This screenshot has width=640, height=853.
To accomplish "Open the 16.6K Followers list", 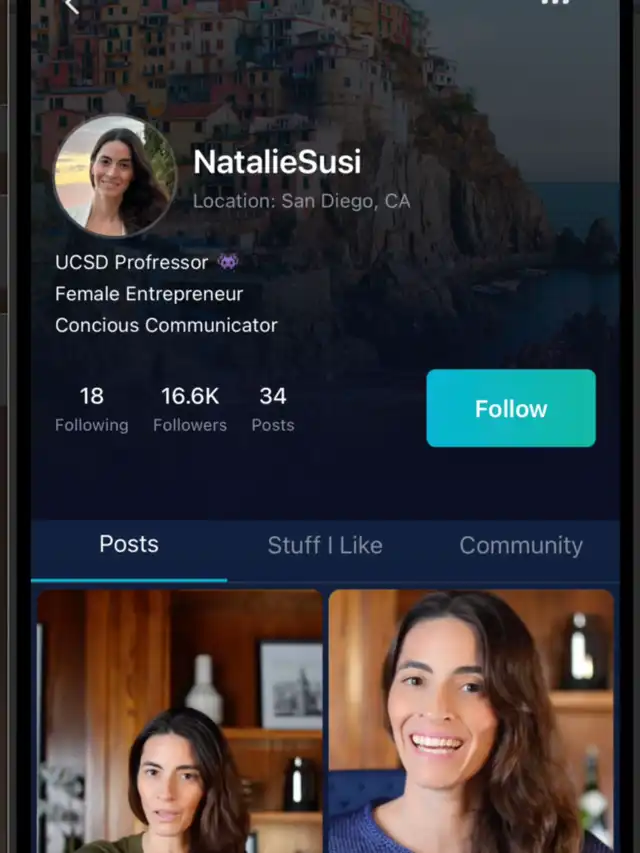I will pyautogui.click(x=190, y=409).
